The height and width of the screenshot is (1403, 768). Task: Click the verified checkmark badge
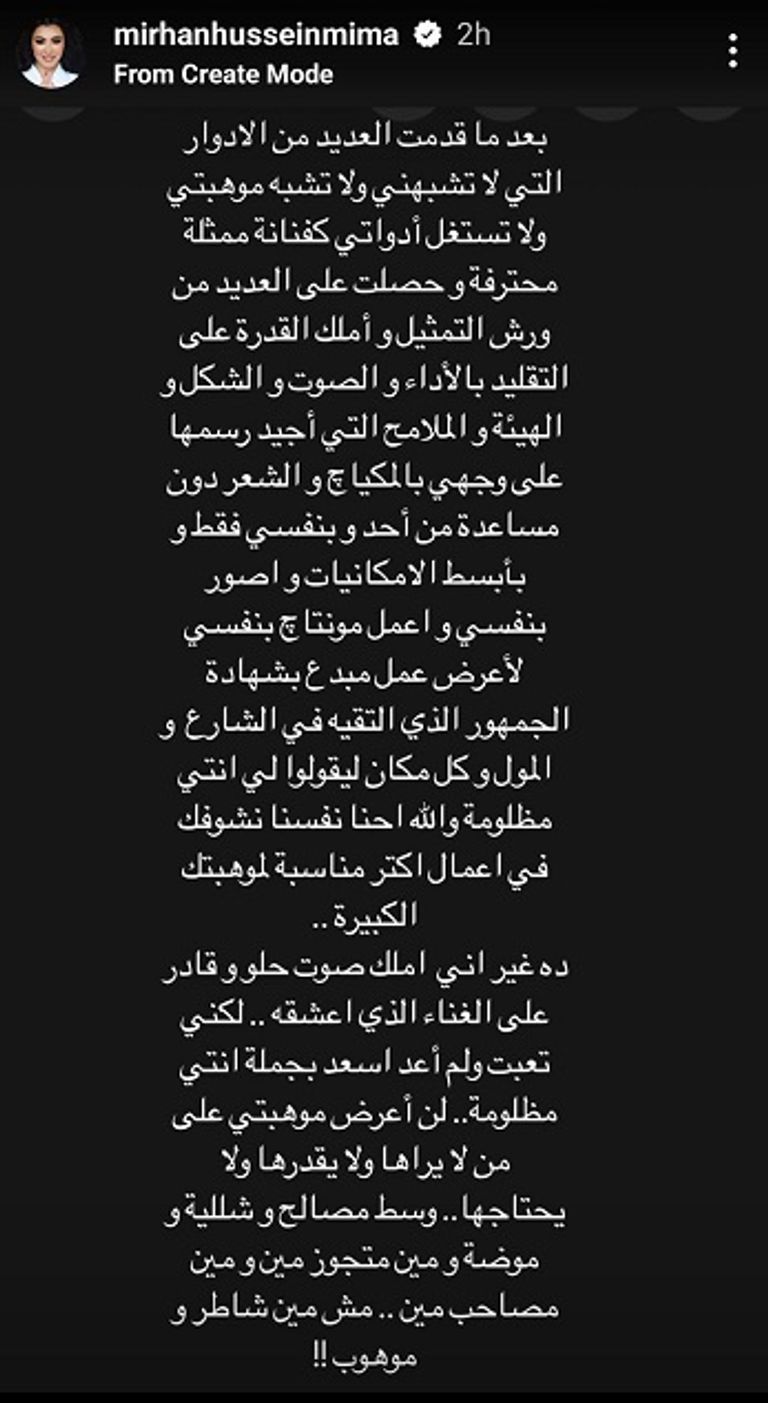click(x=429, y=31)
